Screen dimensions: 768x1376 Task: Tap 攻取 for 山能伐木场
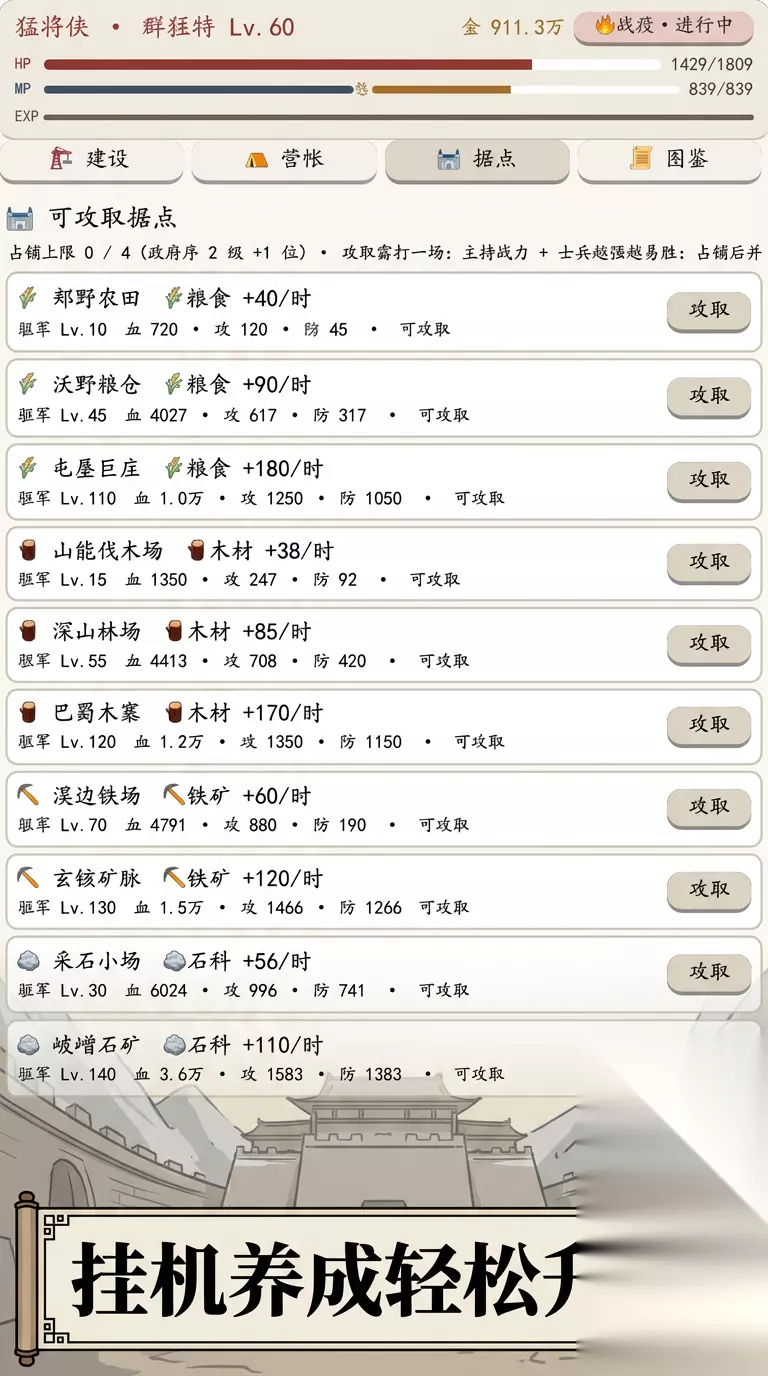point(709,563)
